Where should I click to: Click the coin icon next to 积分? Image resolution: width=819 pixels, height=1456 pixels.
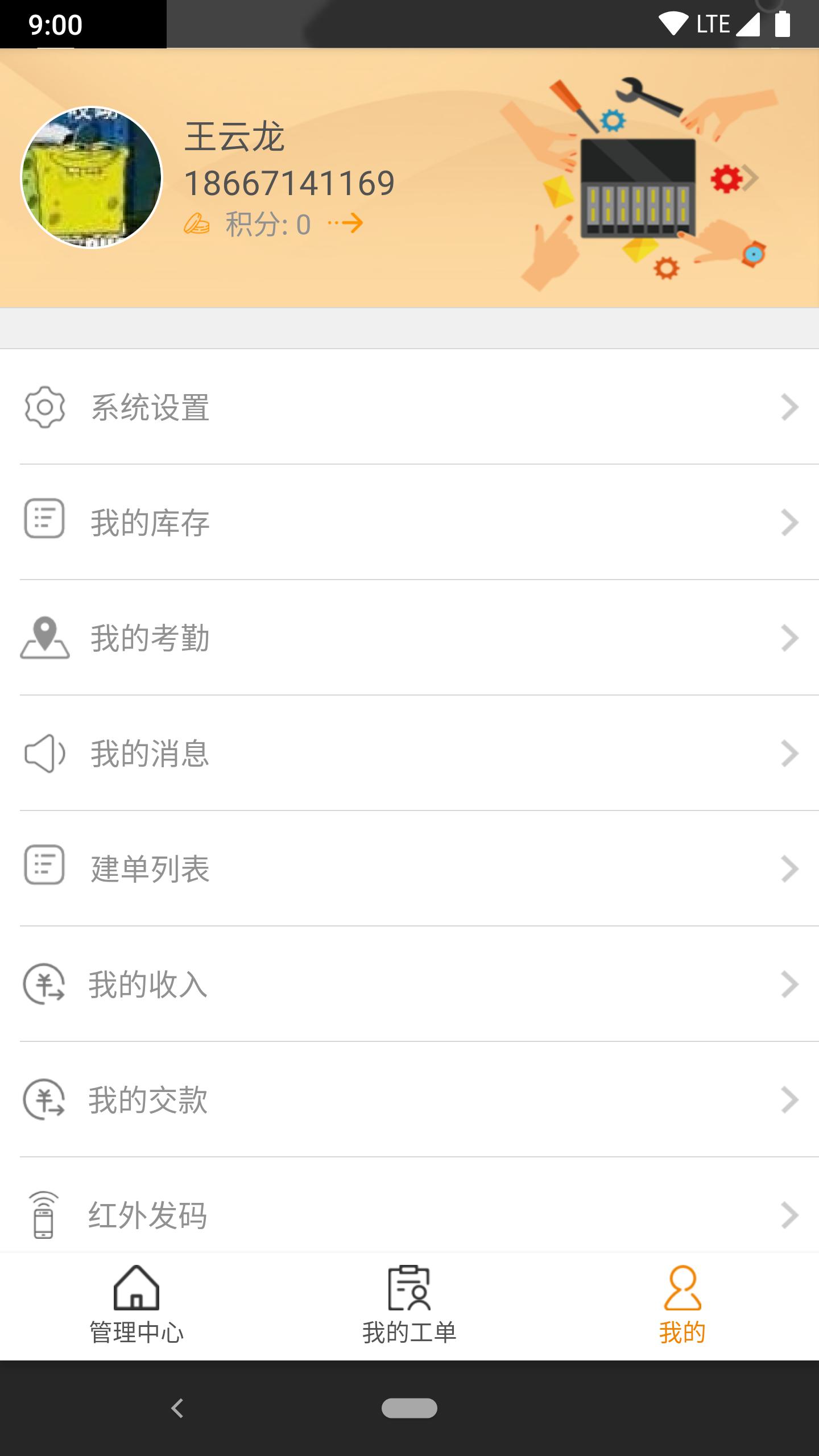tap(197, 225)
